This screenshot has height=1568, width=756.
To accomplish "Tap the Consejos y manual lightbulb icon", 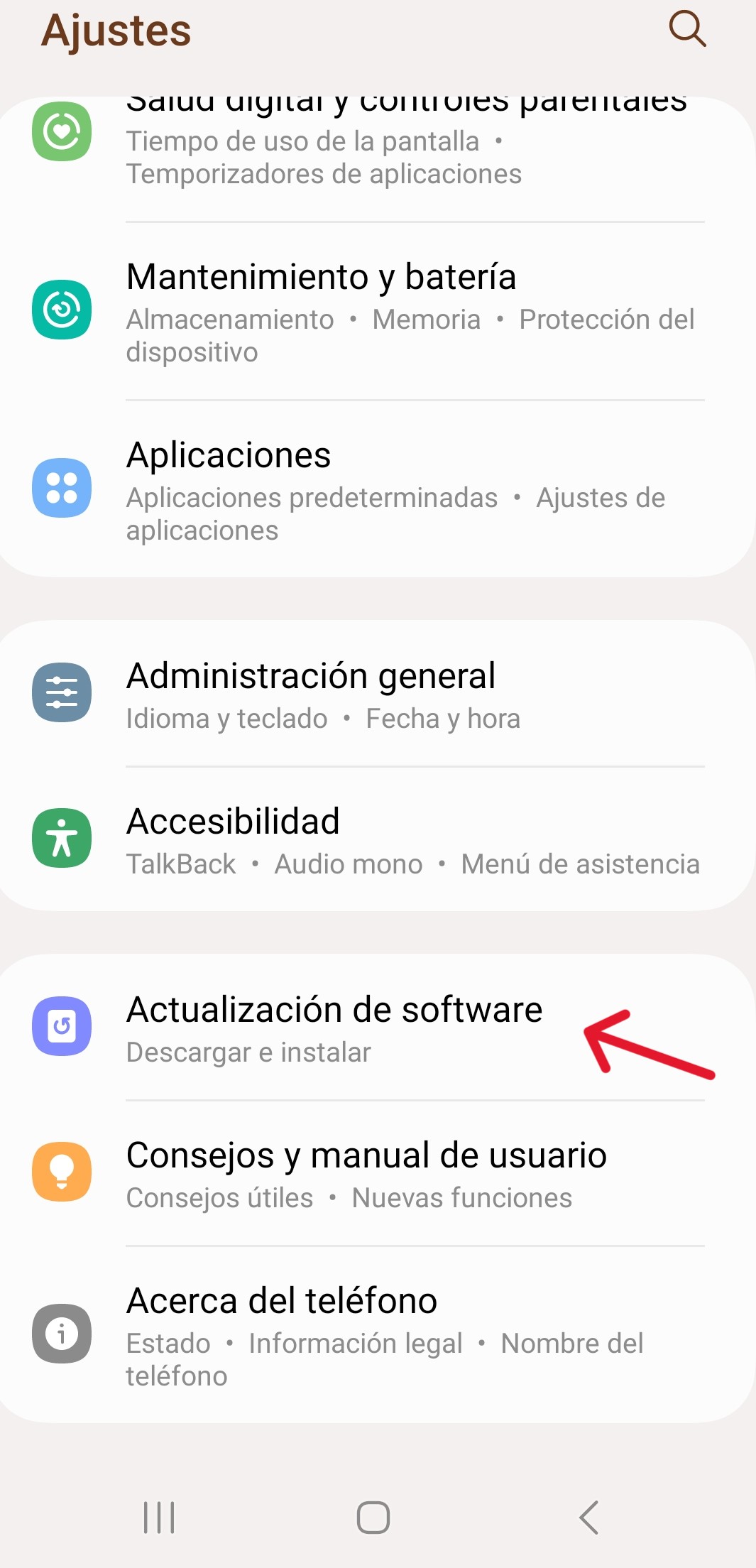I will pyautogui.click(x=62, y=1172).
